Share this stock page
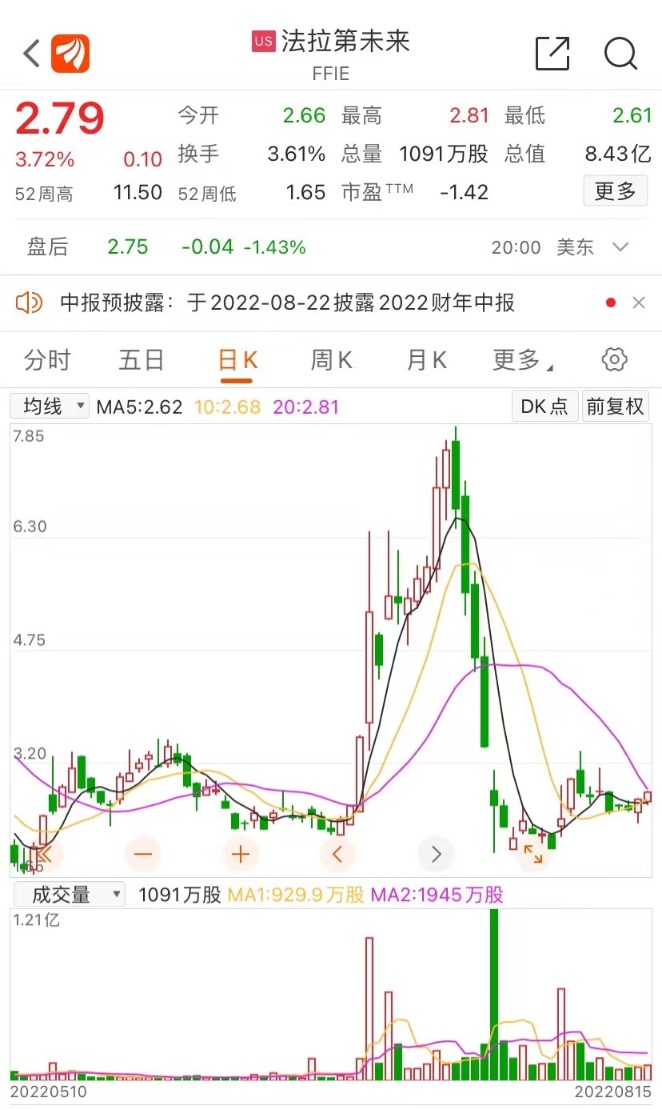 [552, 53]
